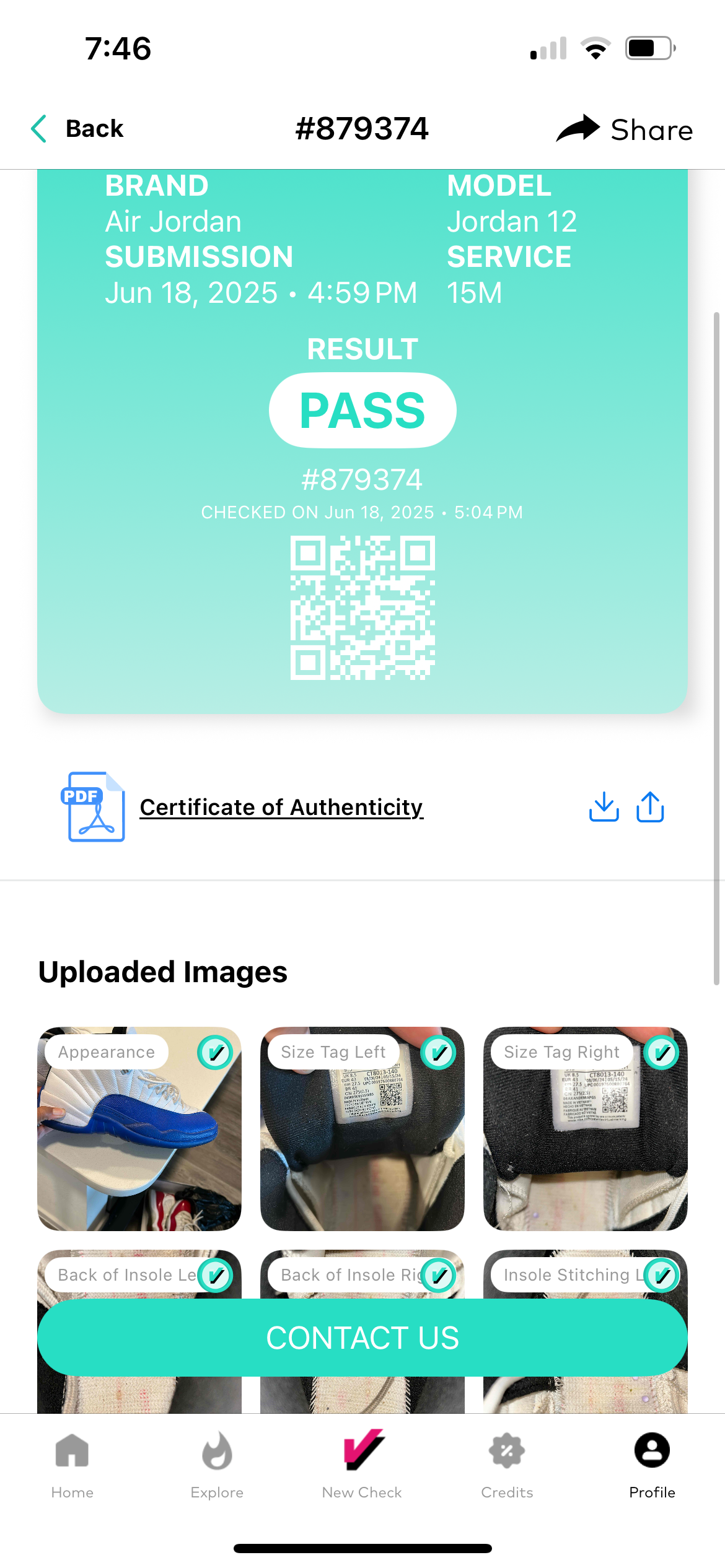Go back to the previous screen
Viewport: 725px width, 1568px height.
pyautogui.click(x=77, y=129)
